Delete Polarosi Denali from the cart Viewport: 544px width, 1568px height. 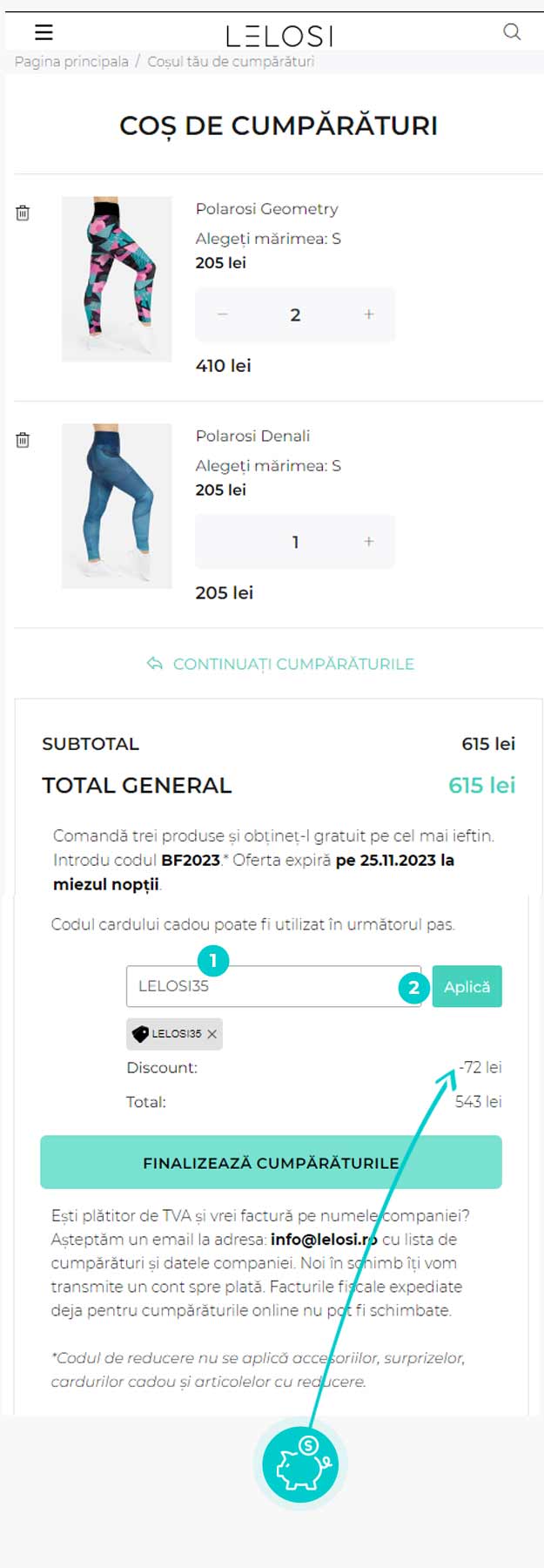[24, 440]
